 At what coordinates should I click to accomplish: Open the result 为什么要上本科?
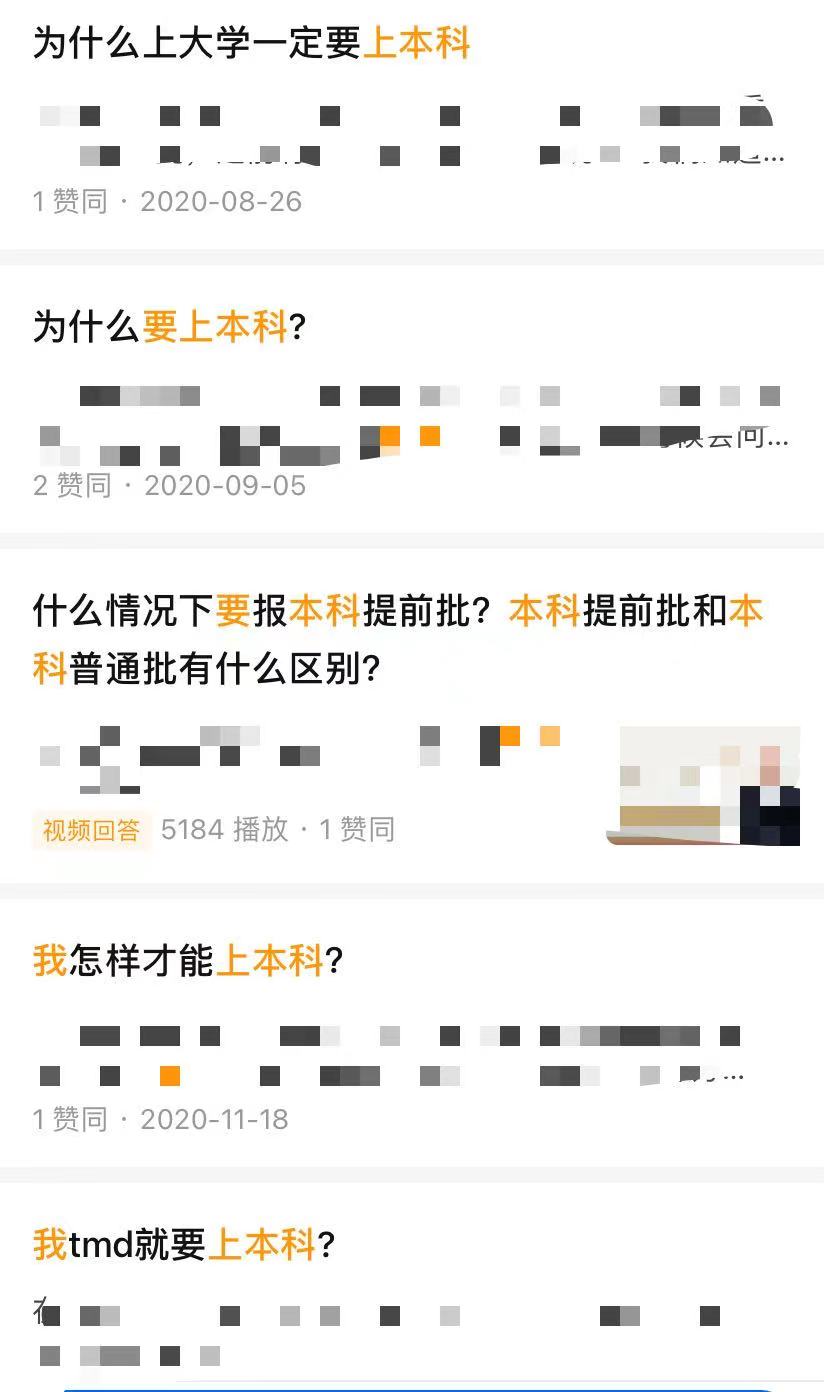pos(169,328)
